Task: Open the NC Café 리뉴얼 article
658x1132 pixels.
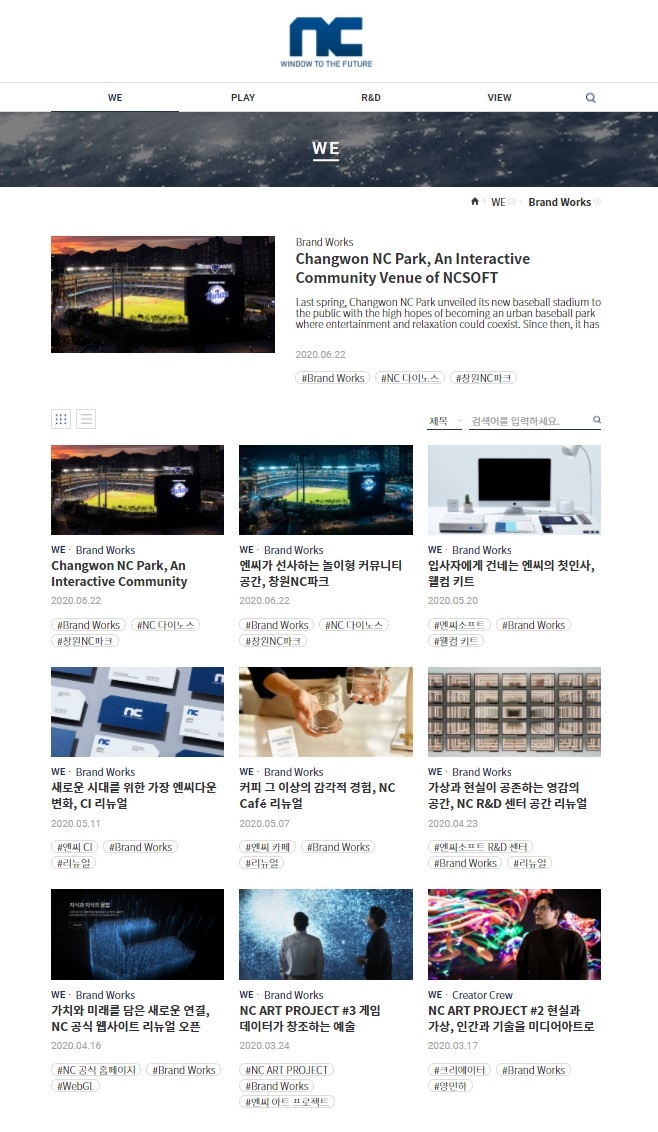Action: tap(317, 795)
